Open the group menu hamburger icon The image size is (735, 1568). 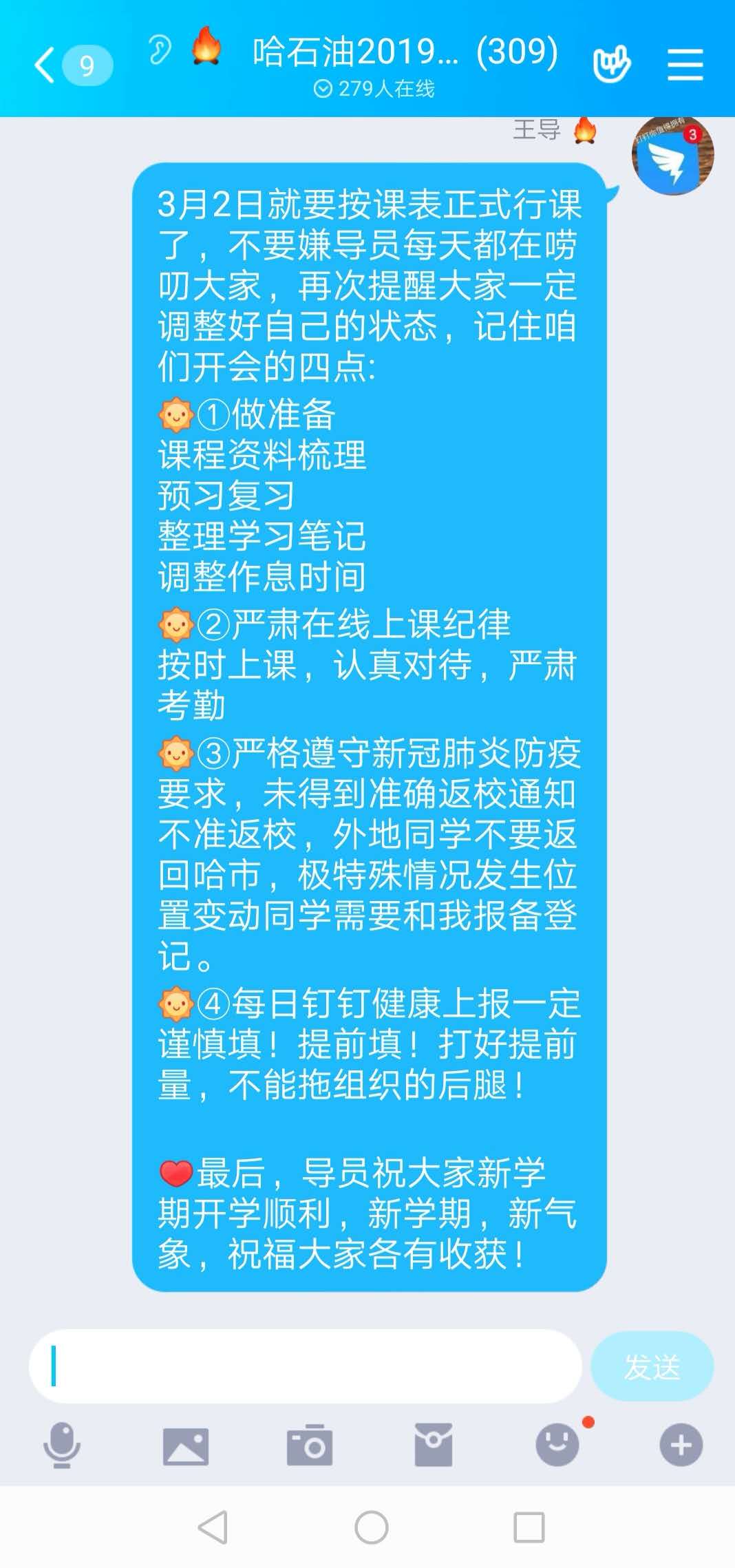coord(685,65)
